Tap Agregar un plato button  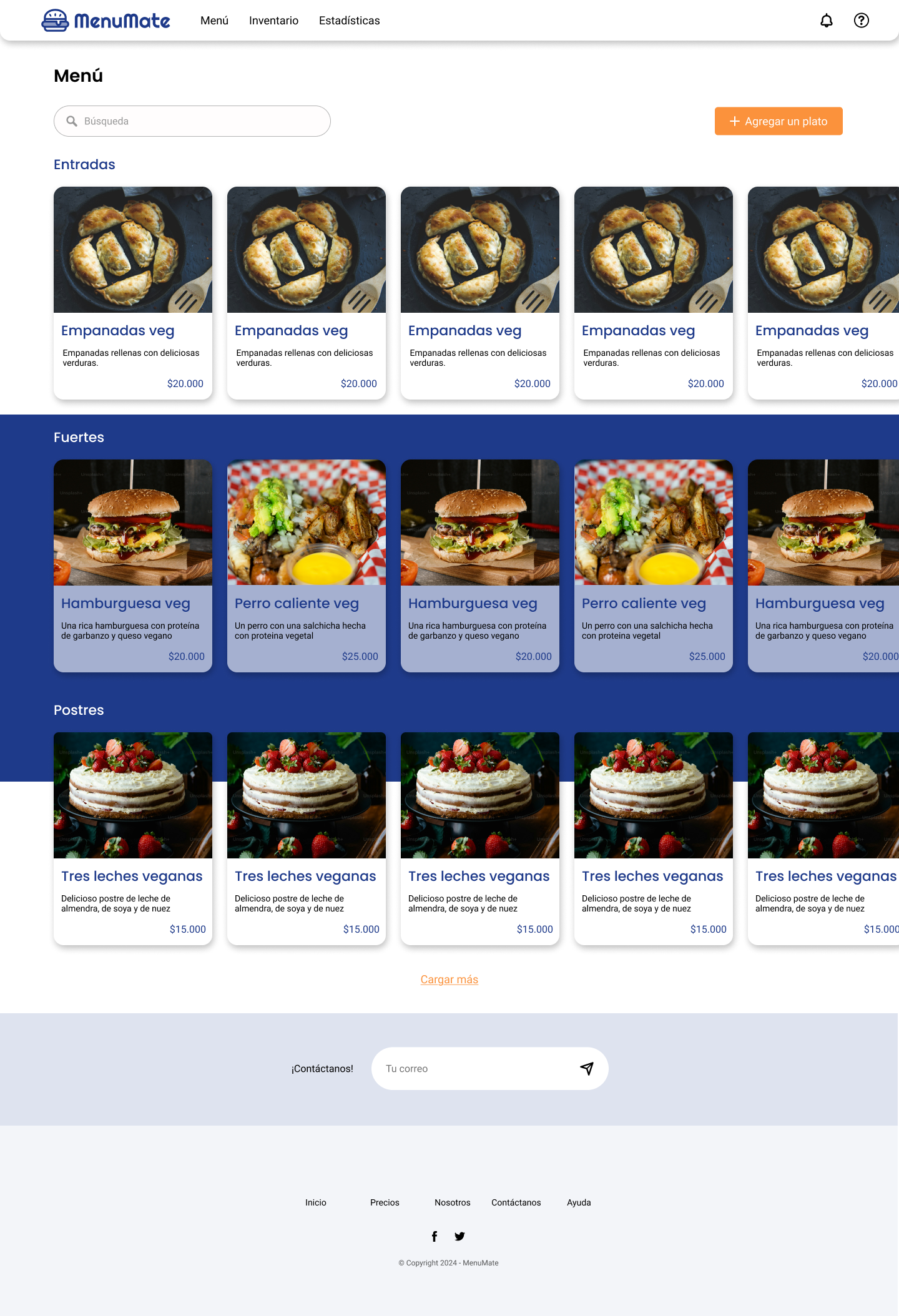tap(778, 121)
